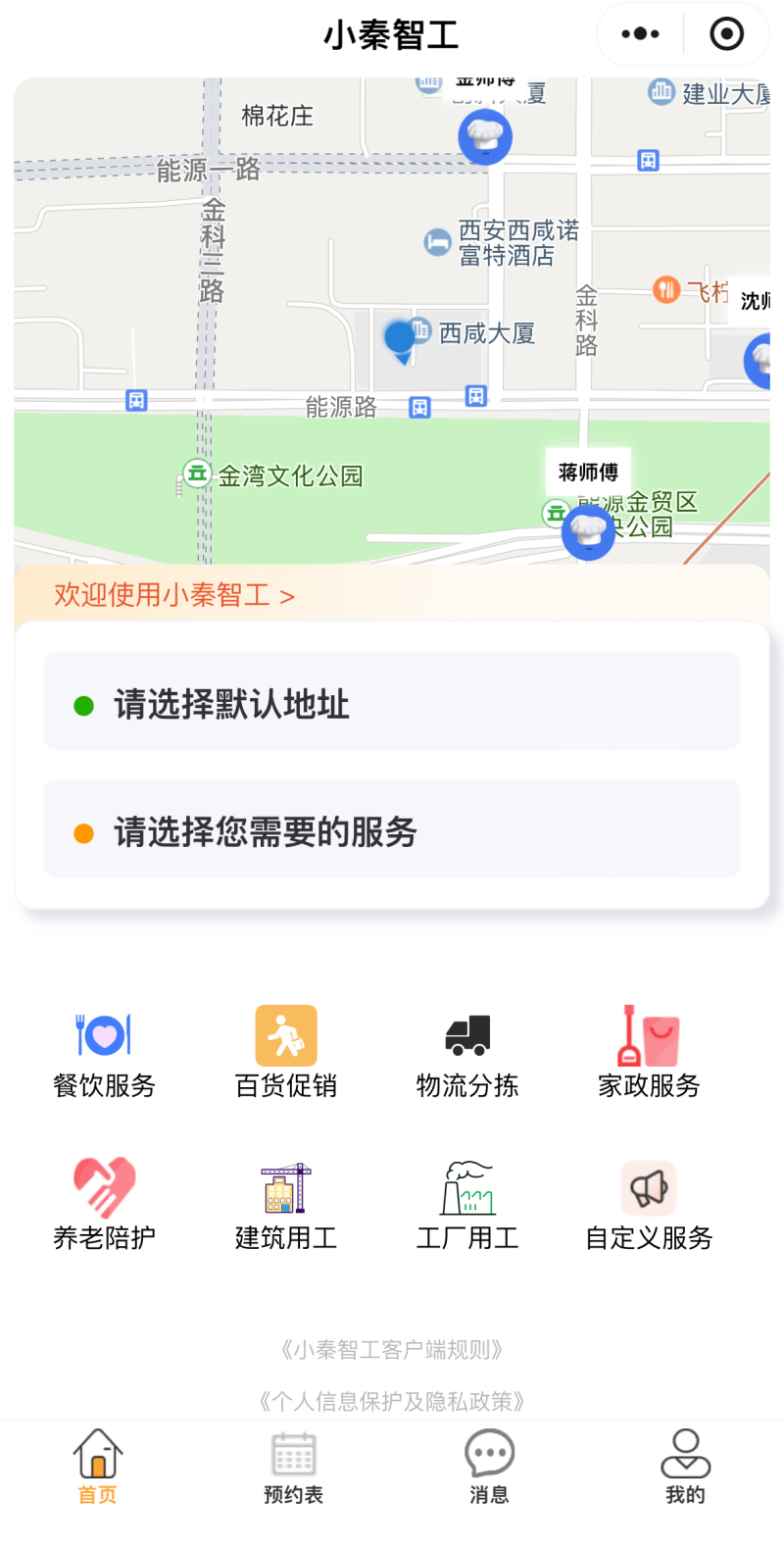This screenshot has width=784, height=1549.
Task: Open the 欢迎使用小秦智工 welcome link
Action: 174,595
